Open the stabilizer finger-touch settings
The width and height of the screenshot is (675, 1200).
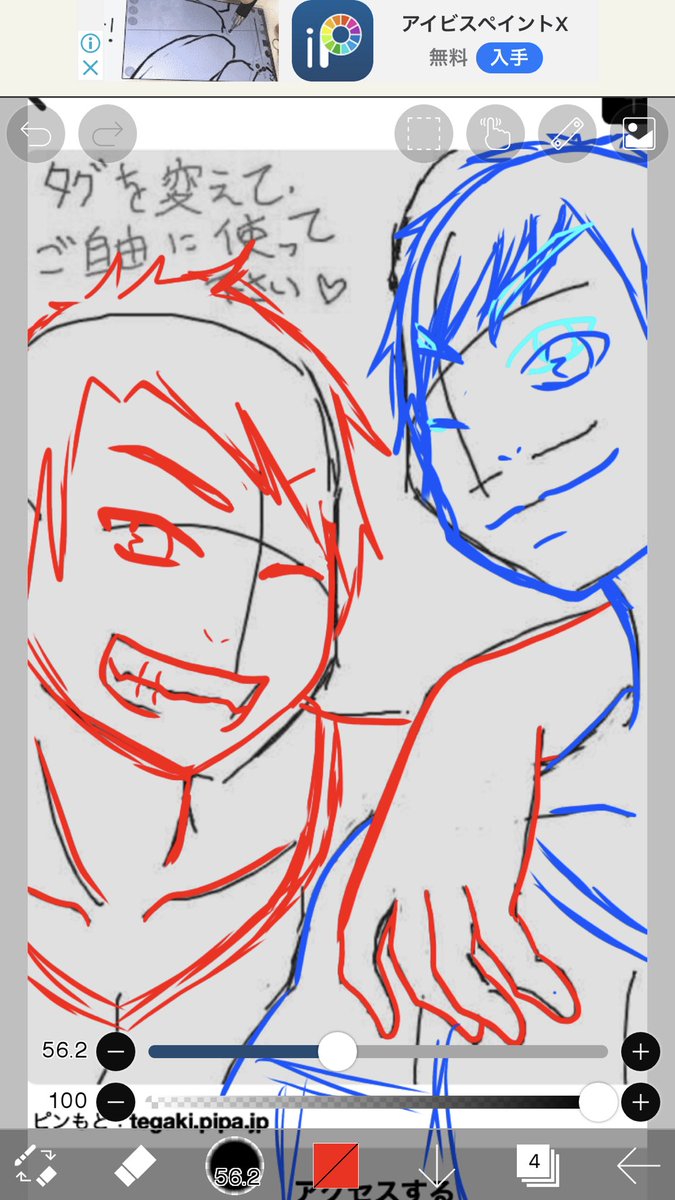point(495,134)
